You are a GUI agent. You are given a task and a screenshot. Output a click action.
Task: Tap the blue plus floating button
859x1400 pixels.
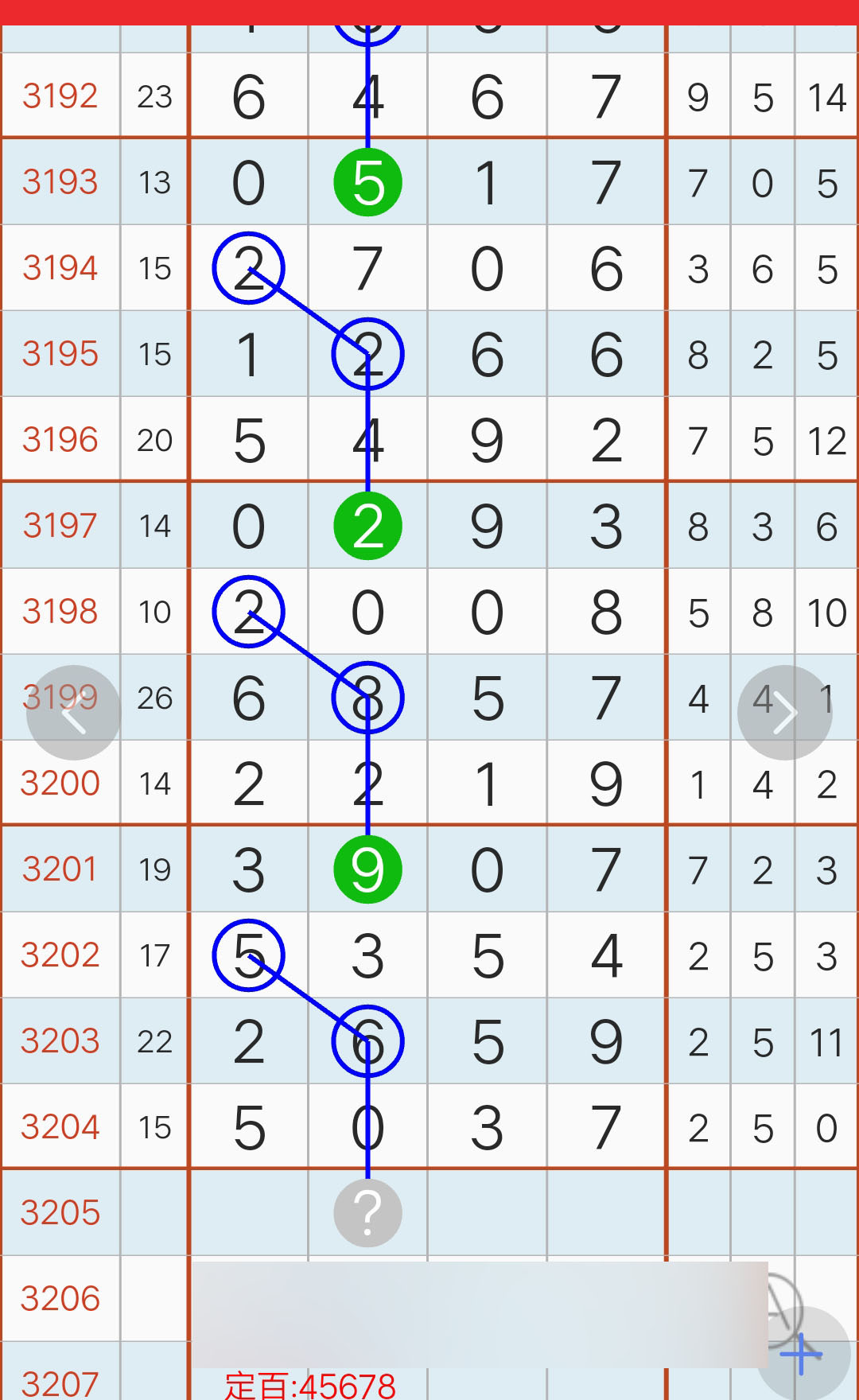tap(803, 1353)
